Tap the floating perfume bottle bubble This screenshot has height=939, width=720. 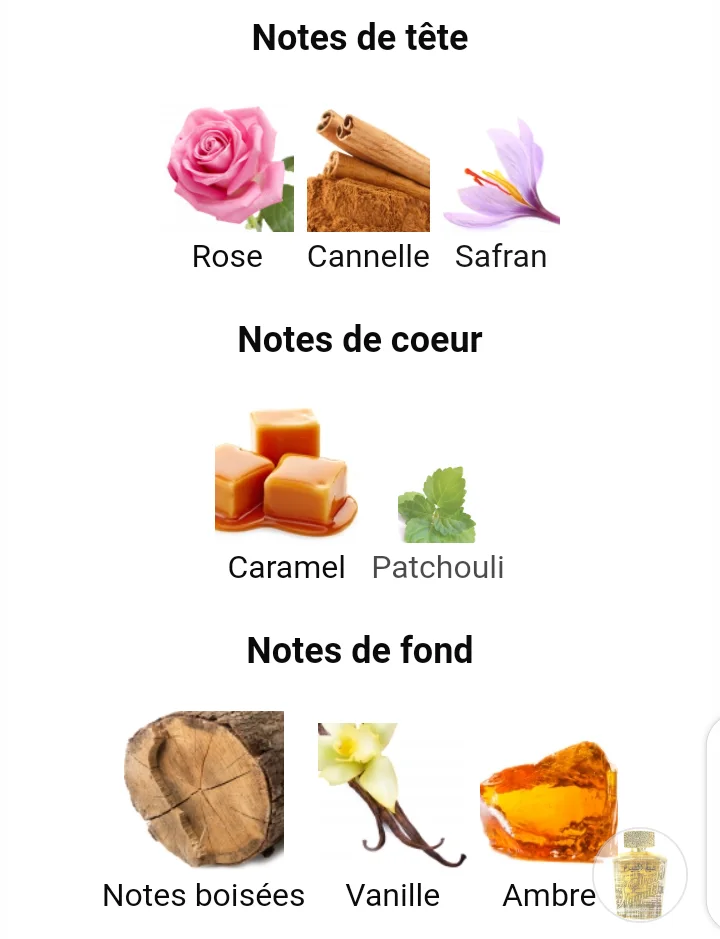pyautogui.click(x=640, y=874)
